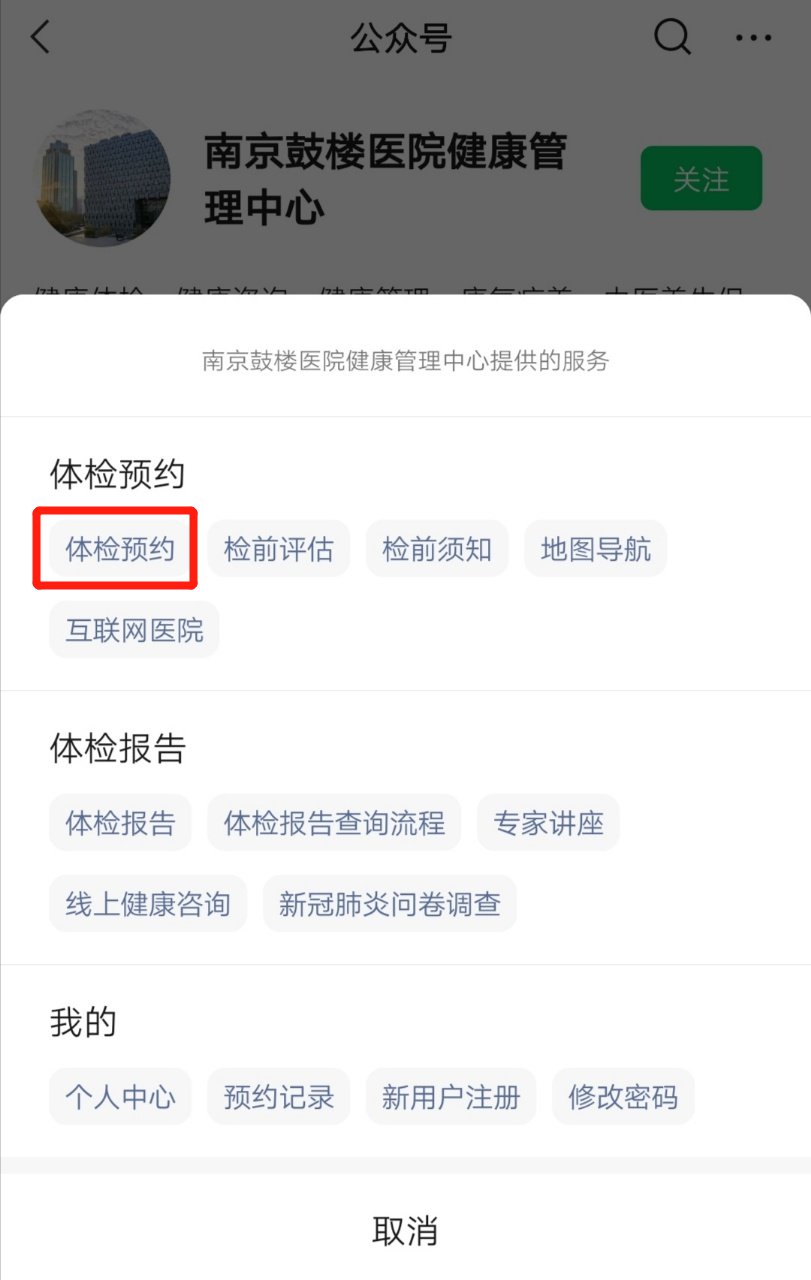The image size is (811, 1280).
Task: Open the three-dot overflow menu
Action: click(x=753, y=38)
